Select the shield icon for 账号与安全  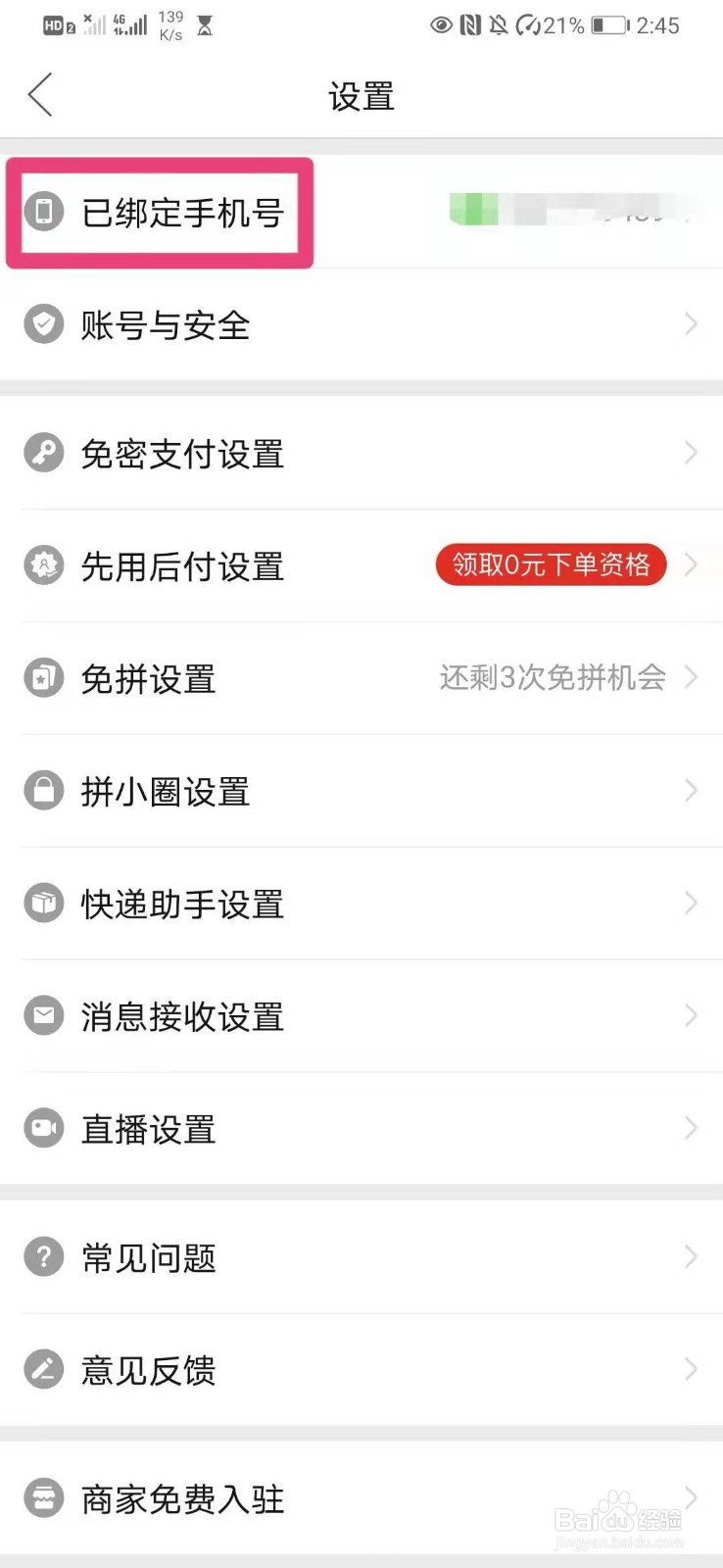[x=43, y=323]
